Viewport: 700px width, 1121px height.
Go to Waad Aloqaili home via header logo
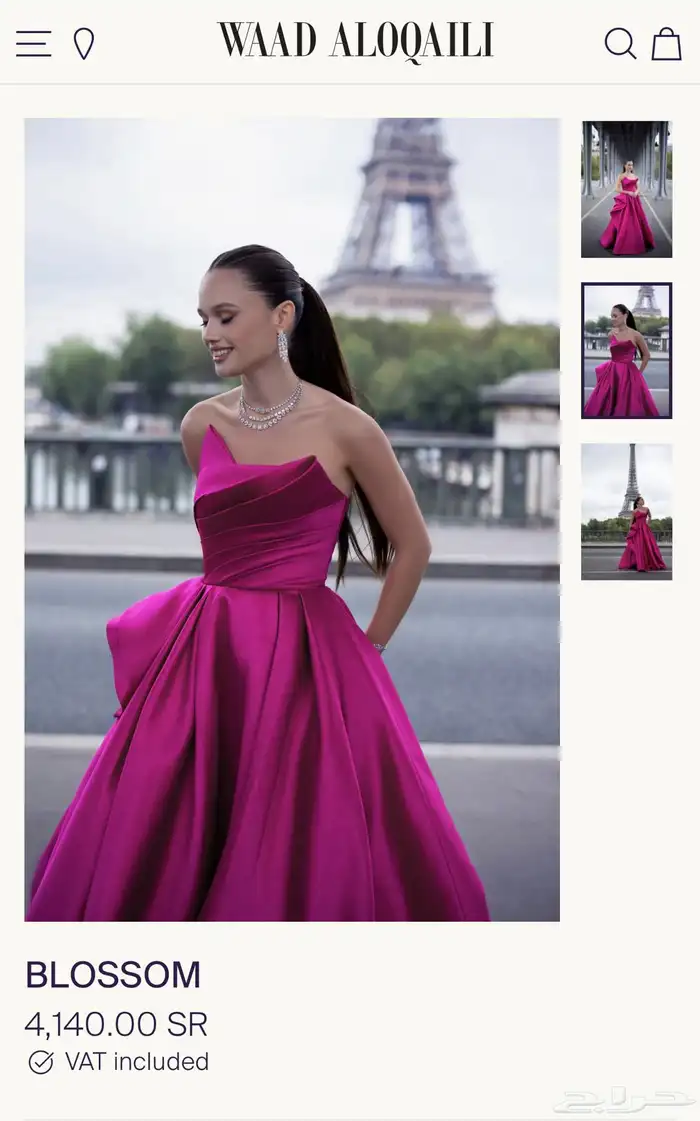point(355,41)
